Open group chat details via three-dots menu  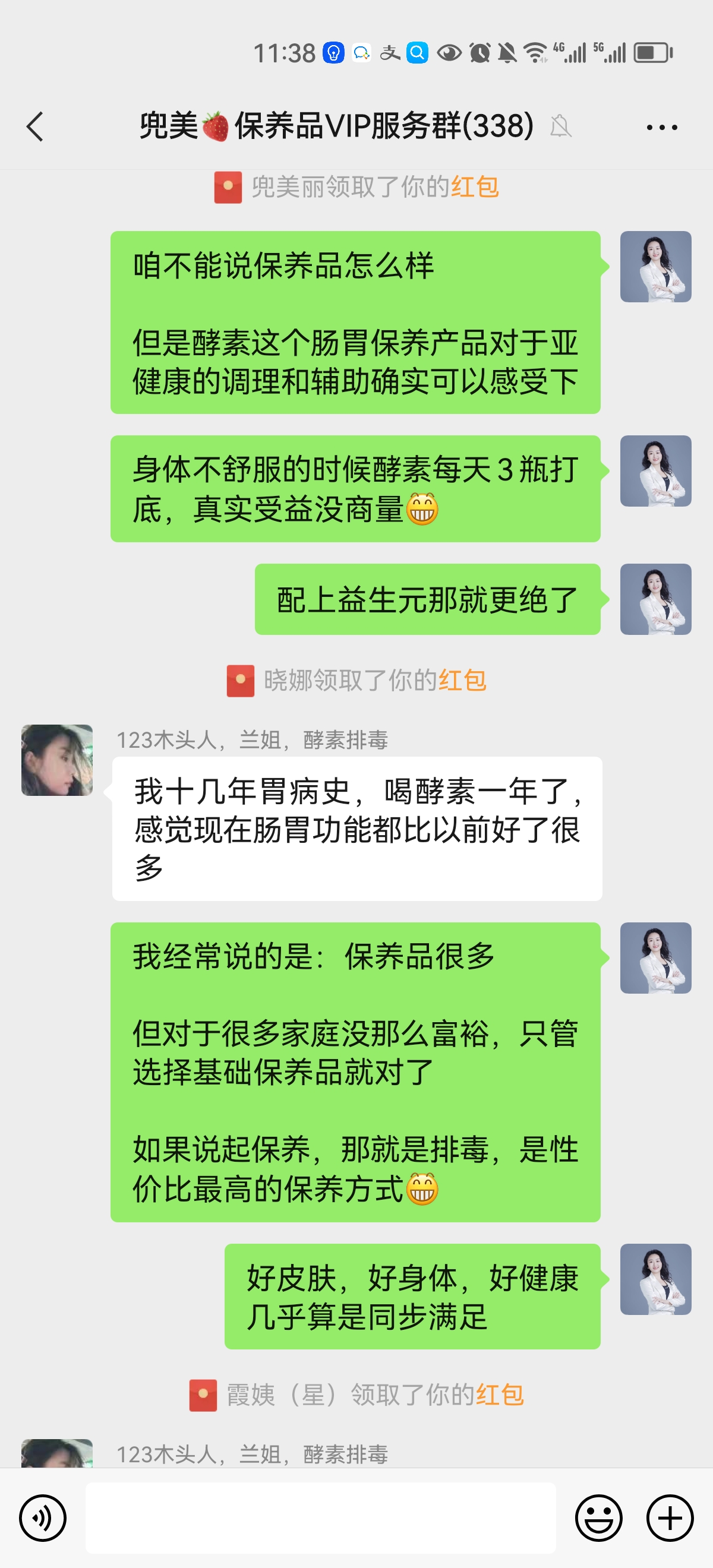tap(661, 127)
